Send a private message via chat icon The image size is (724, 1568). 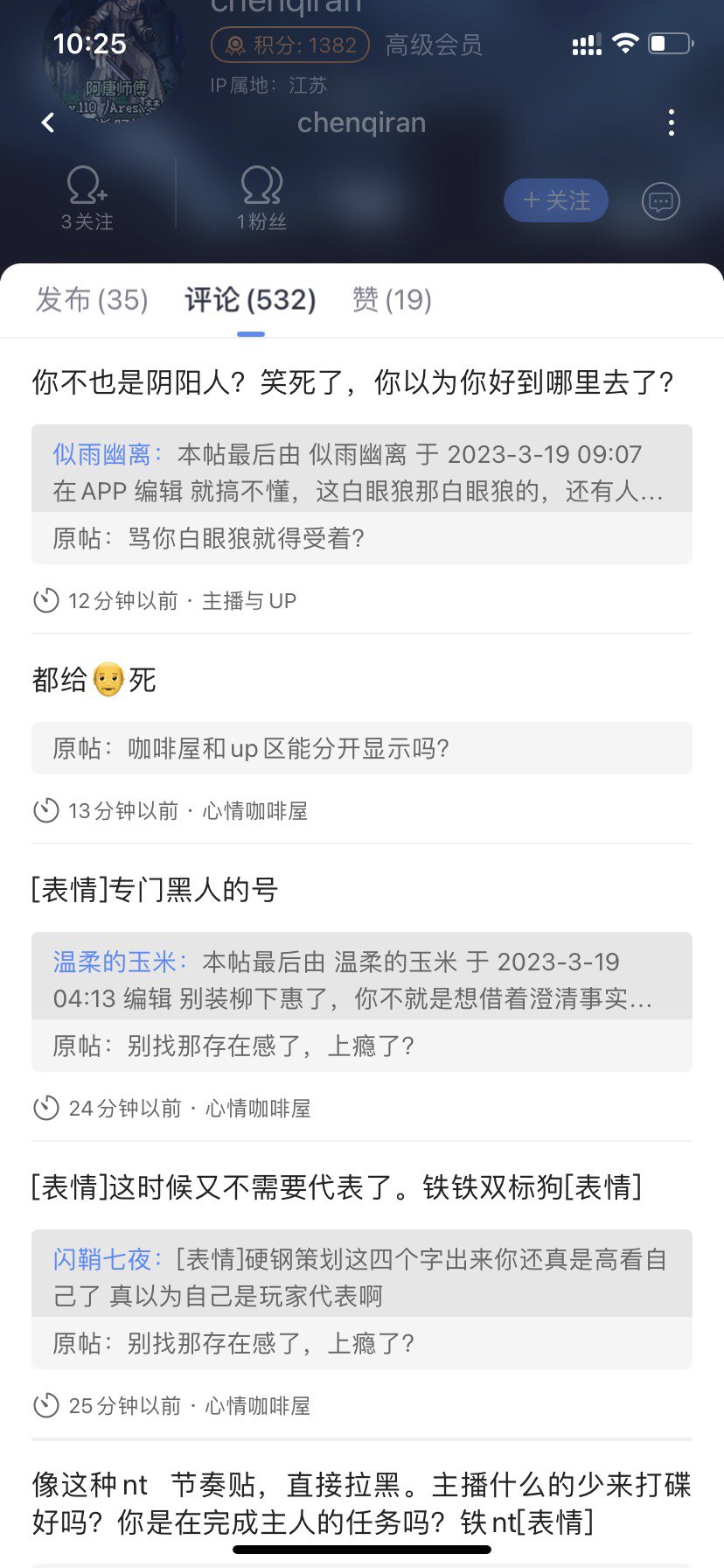[661, 201]
